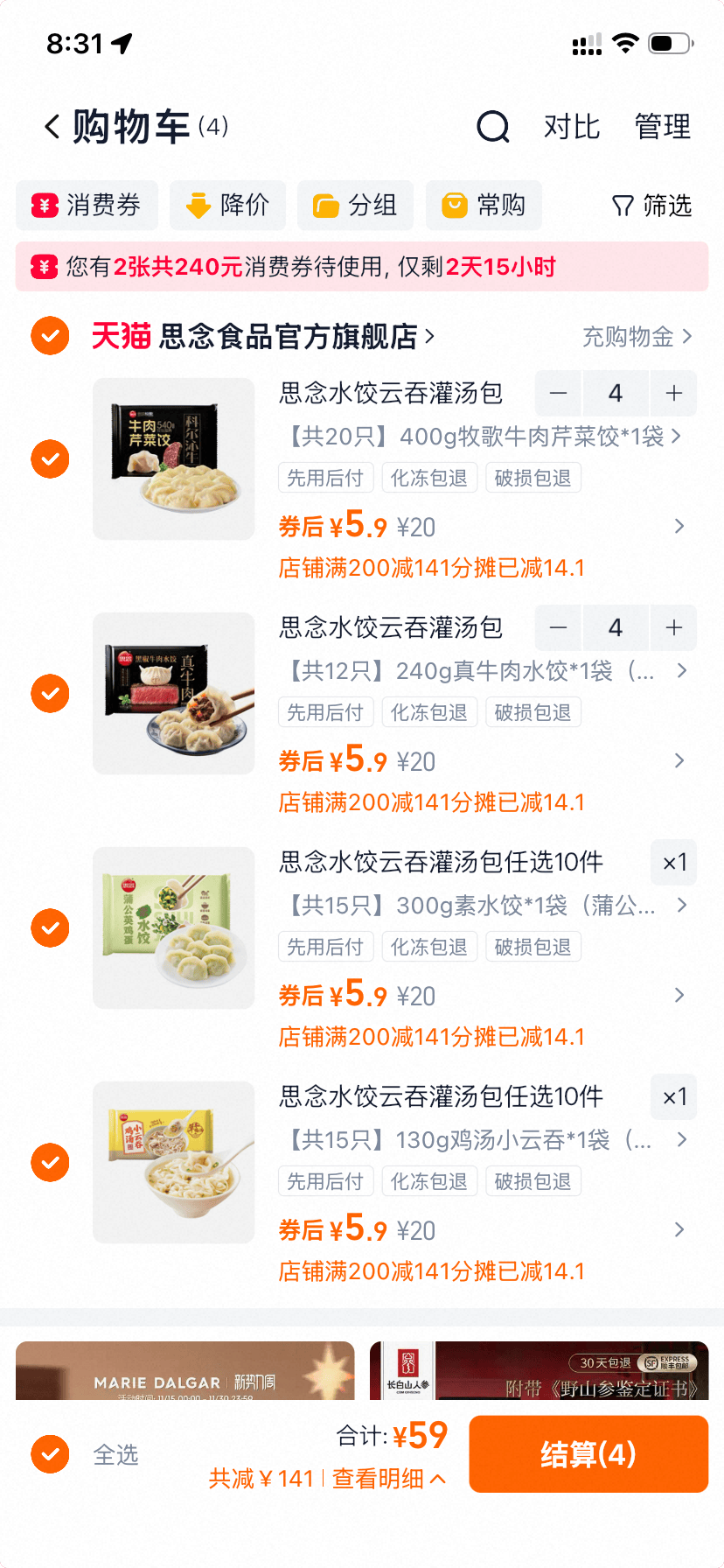This screenshot has width=724, height=1568.
Task: Check the 全选 select-all checkbox
Action: pos(50,1454)
